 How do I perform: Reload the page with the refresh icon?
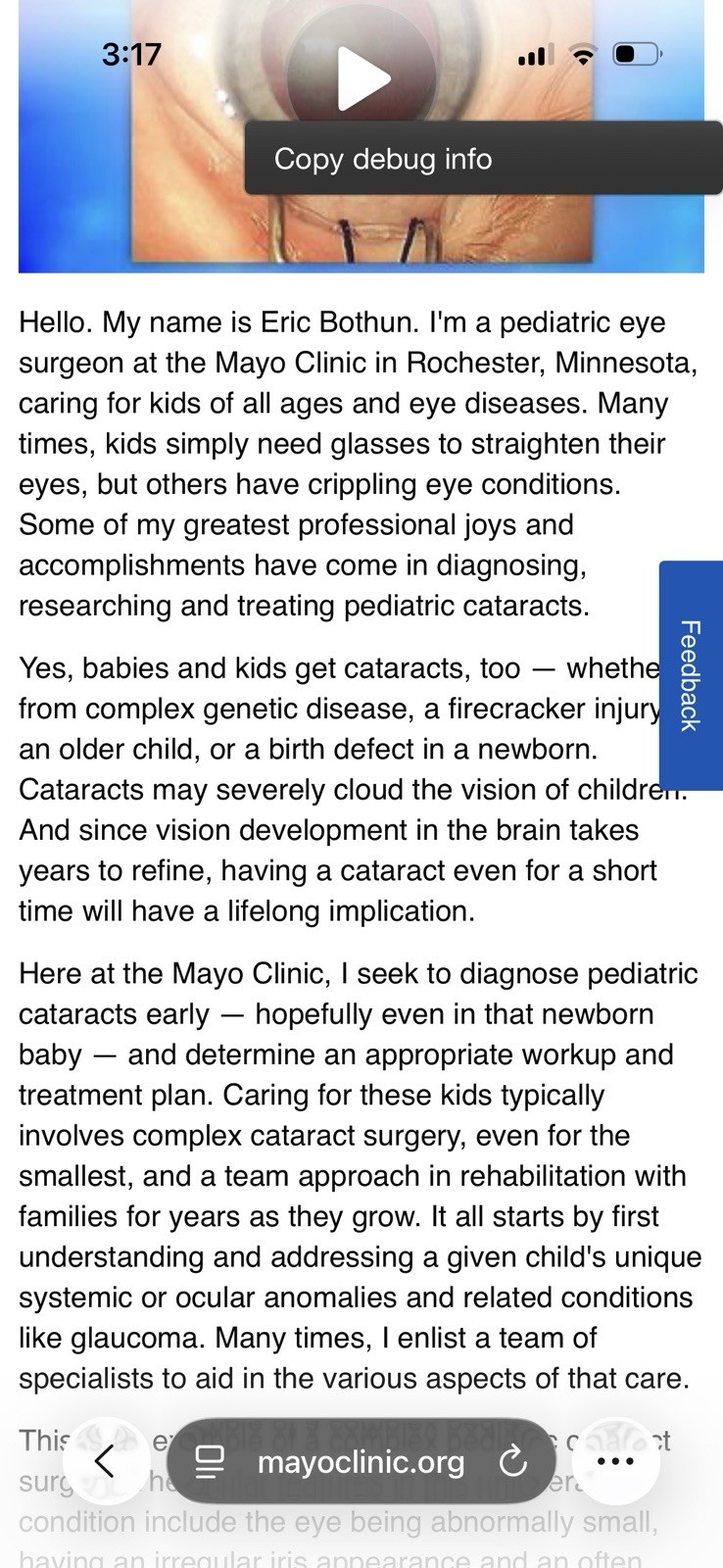512,1462
